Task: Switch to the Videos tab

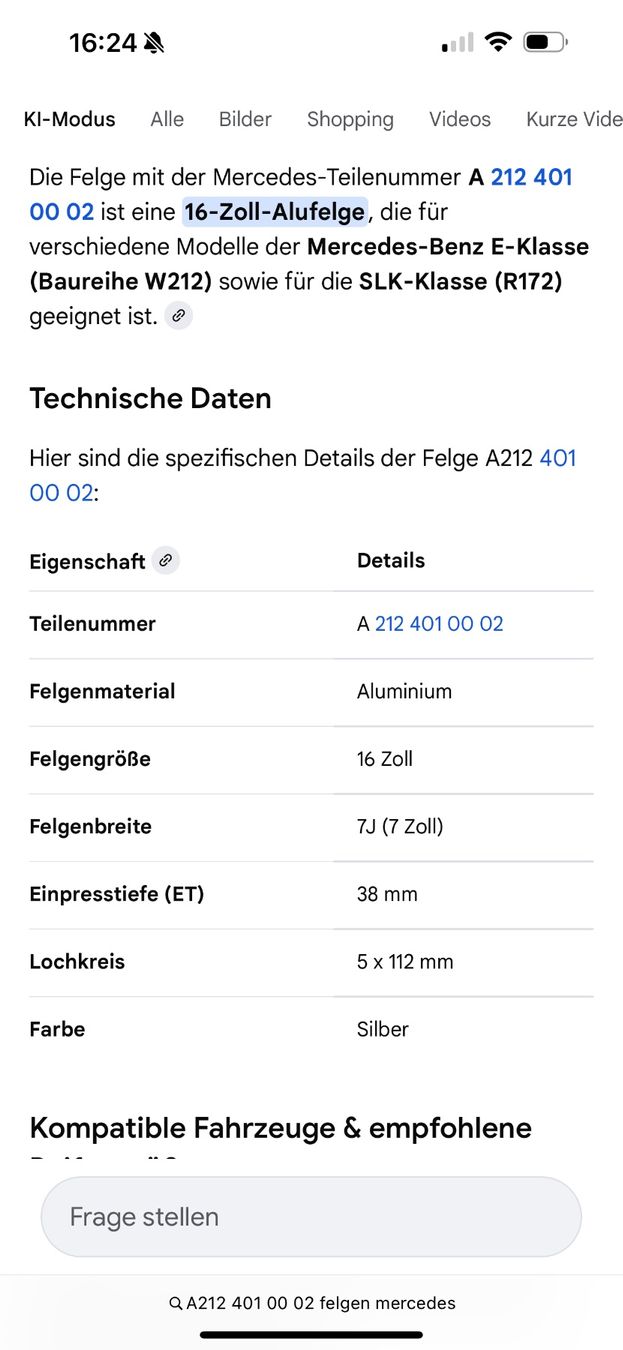Action: [x=460, y=119]
